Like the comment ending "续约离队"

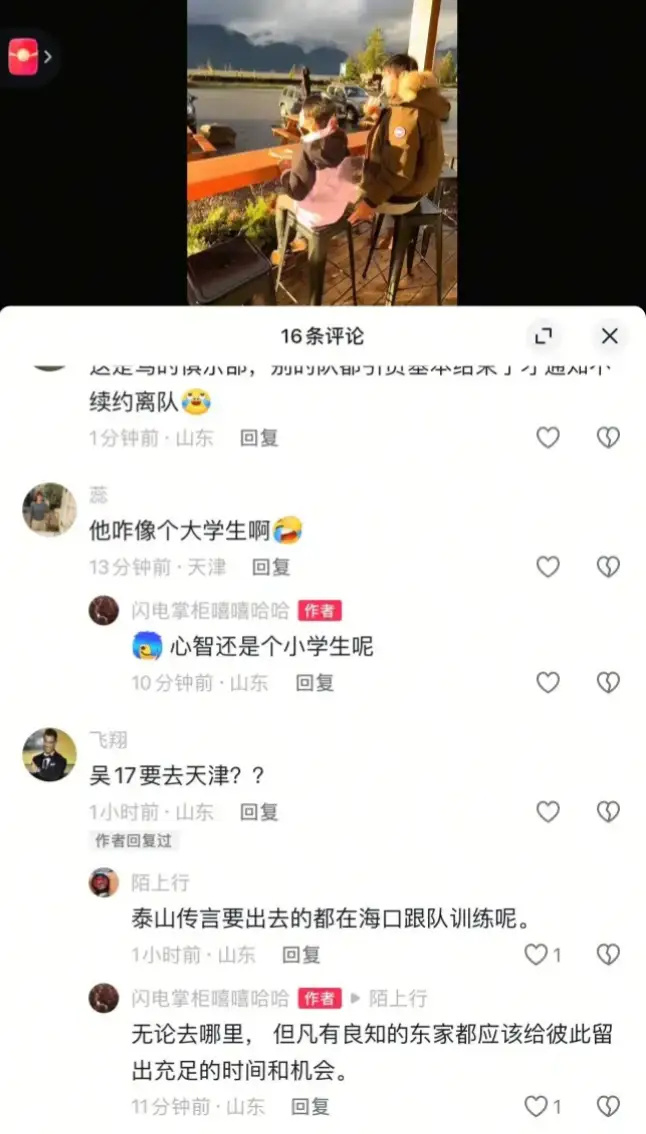click(x=548, y=437)
